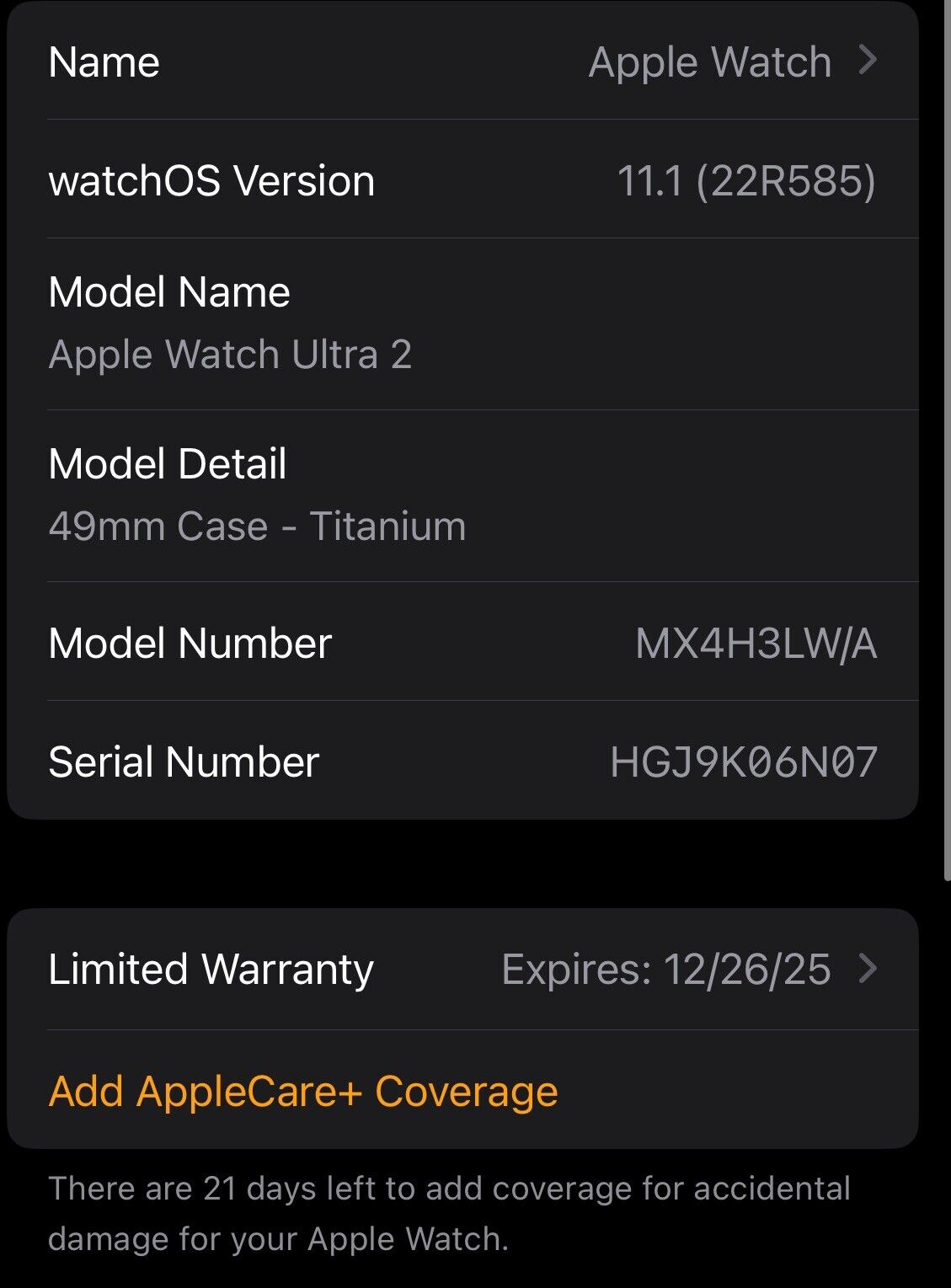951x1288 pixels.
Task: Open the Name row to rename watch
Action: (x=462, y=62)
